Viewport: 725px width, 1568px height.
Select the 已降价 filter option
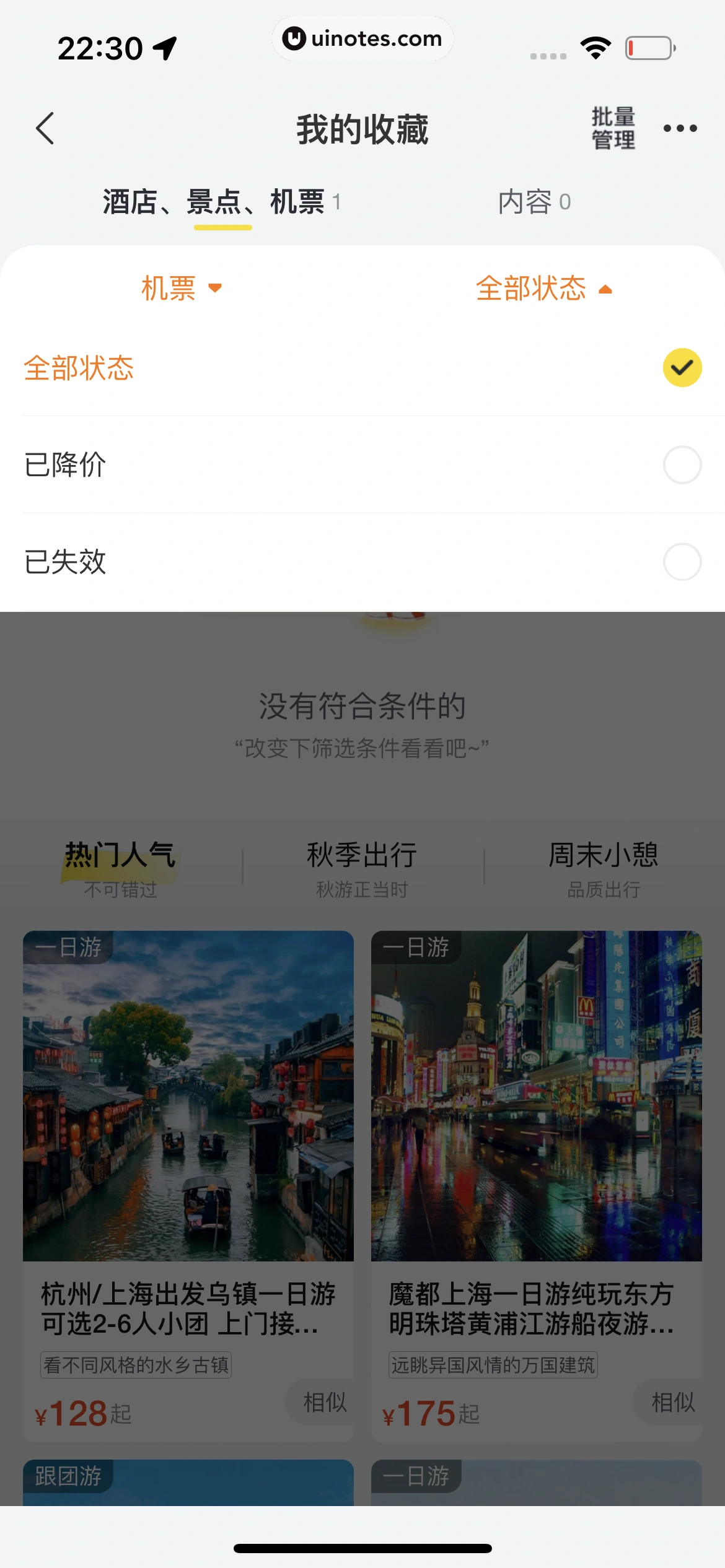pos(362,464)
